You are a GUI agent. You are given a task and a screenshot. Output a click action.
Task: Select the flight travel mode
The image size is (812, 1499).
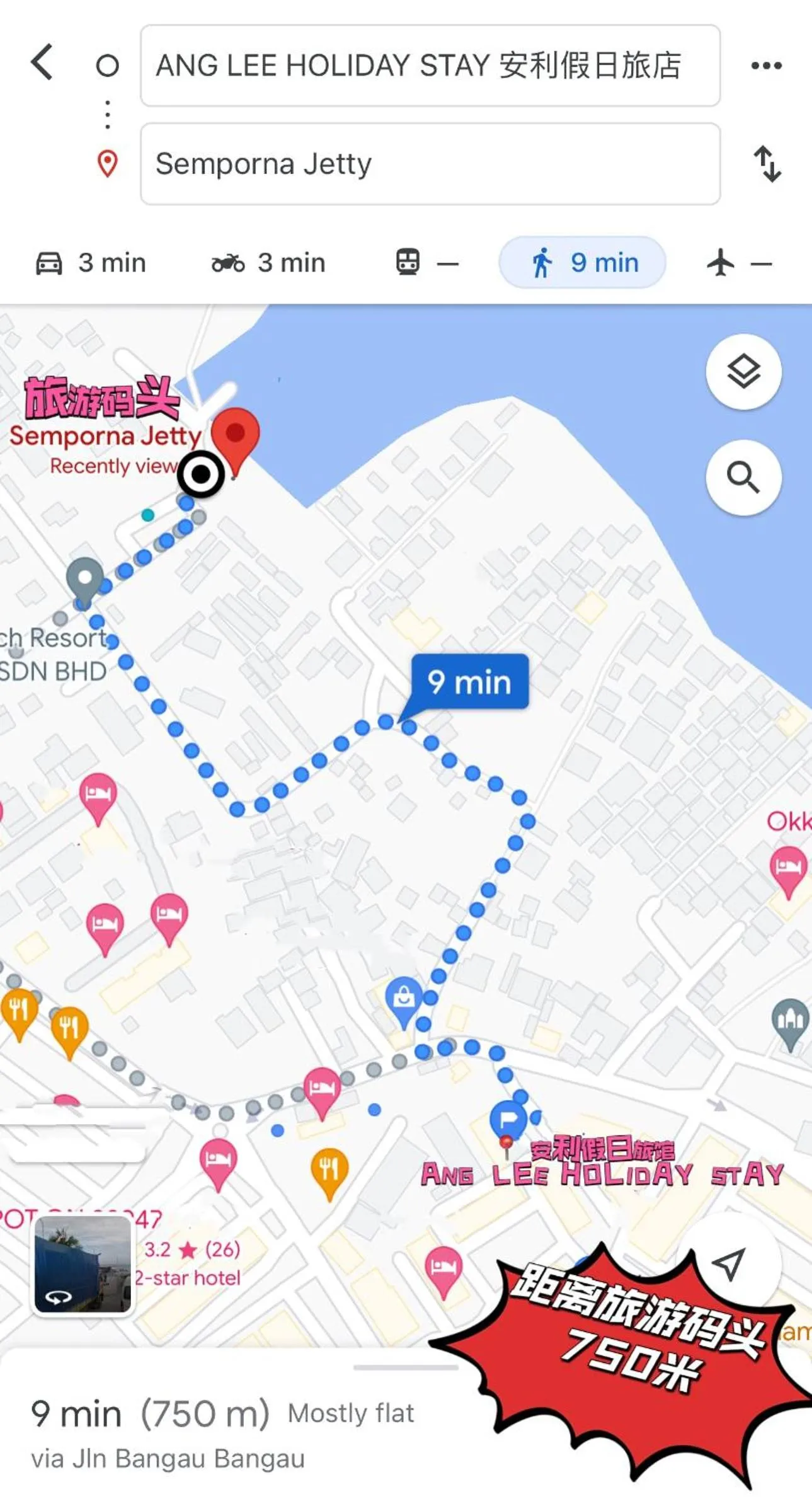(x=738, y=263)
